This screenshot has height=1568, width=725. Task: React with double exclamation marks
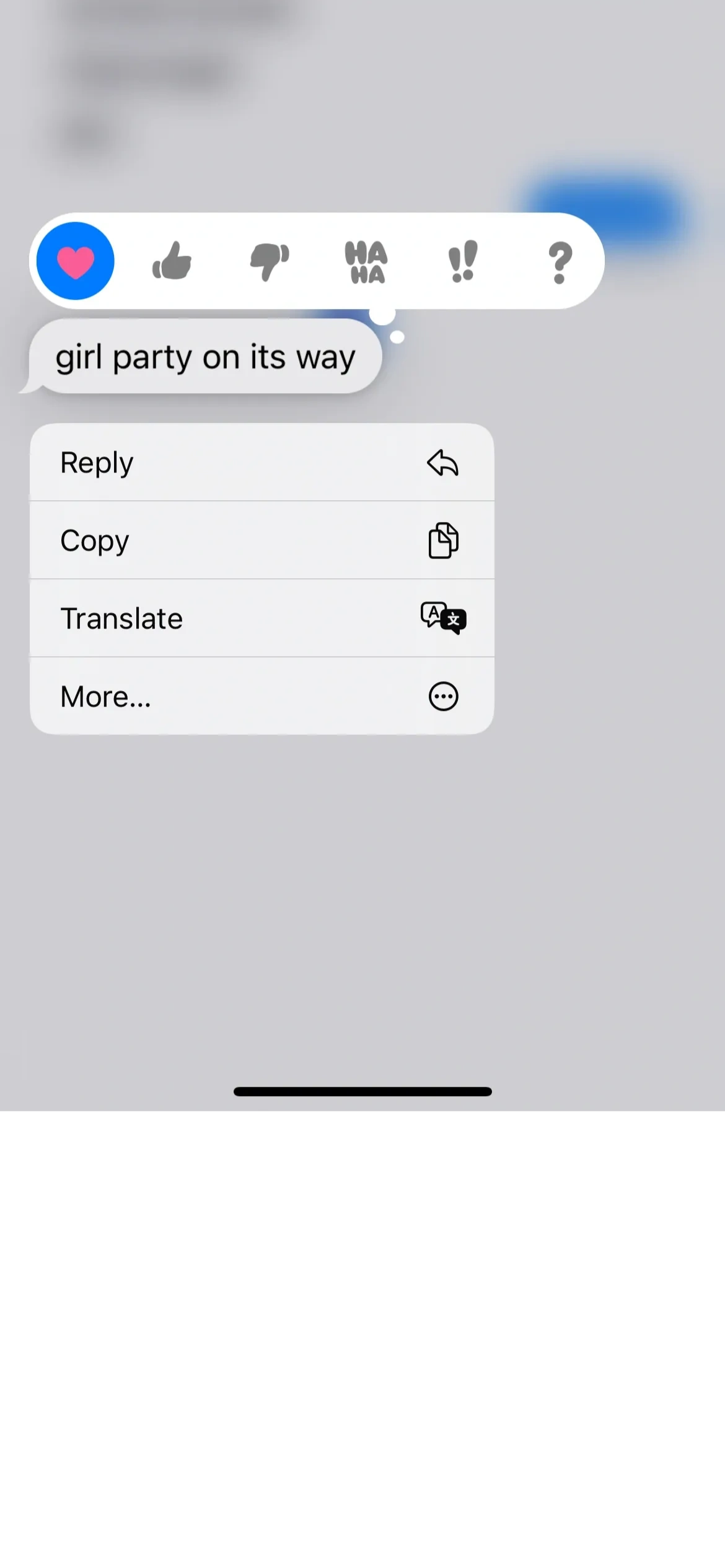click(463, 261)
